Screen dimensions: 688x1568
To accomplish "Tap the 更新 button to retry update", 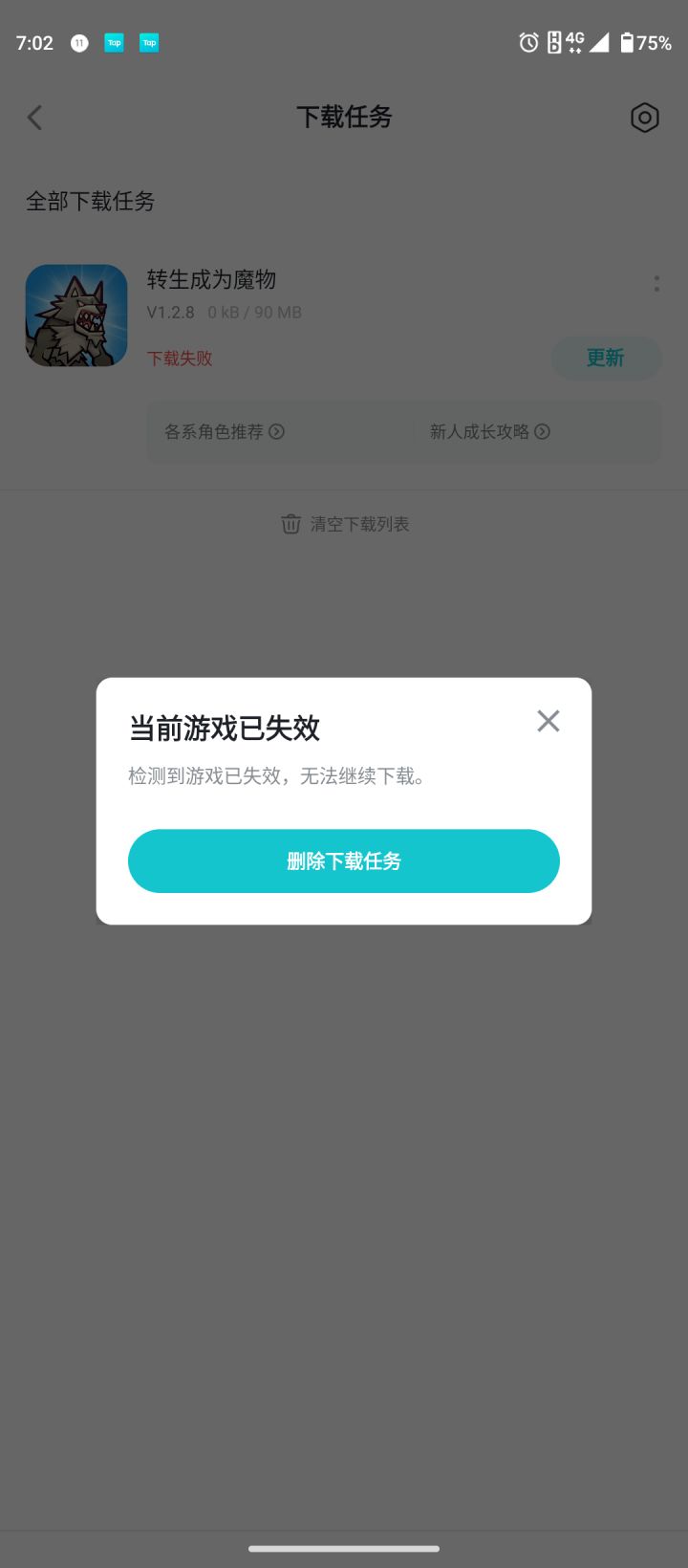I will [x=607, y=358].
